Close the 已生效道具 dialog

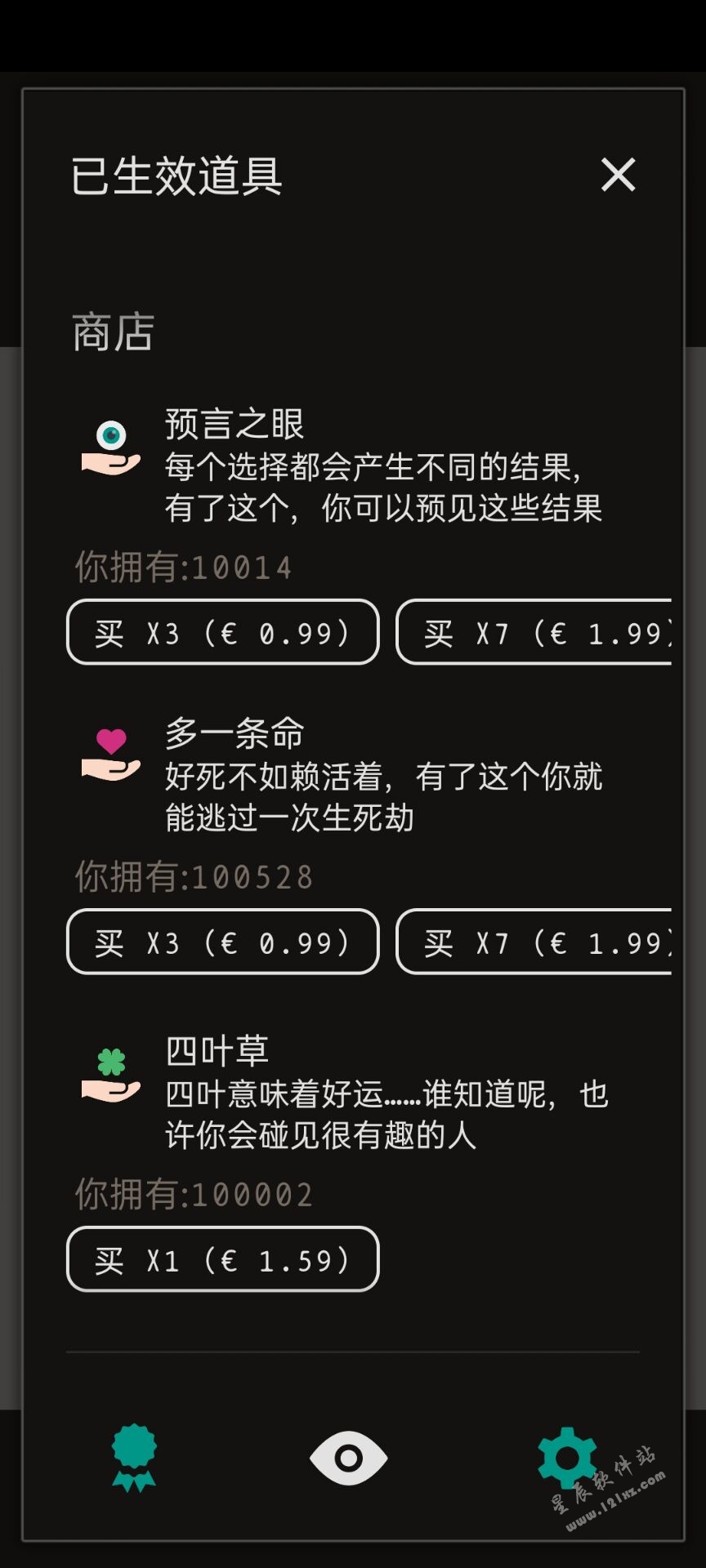click(618, 175)
